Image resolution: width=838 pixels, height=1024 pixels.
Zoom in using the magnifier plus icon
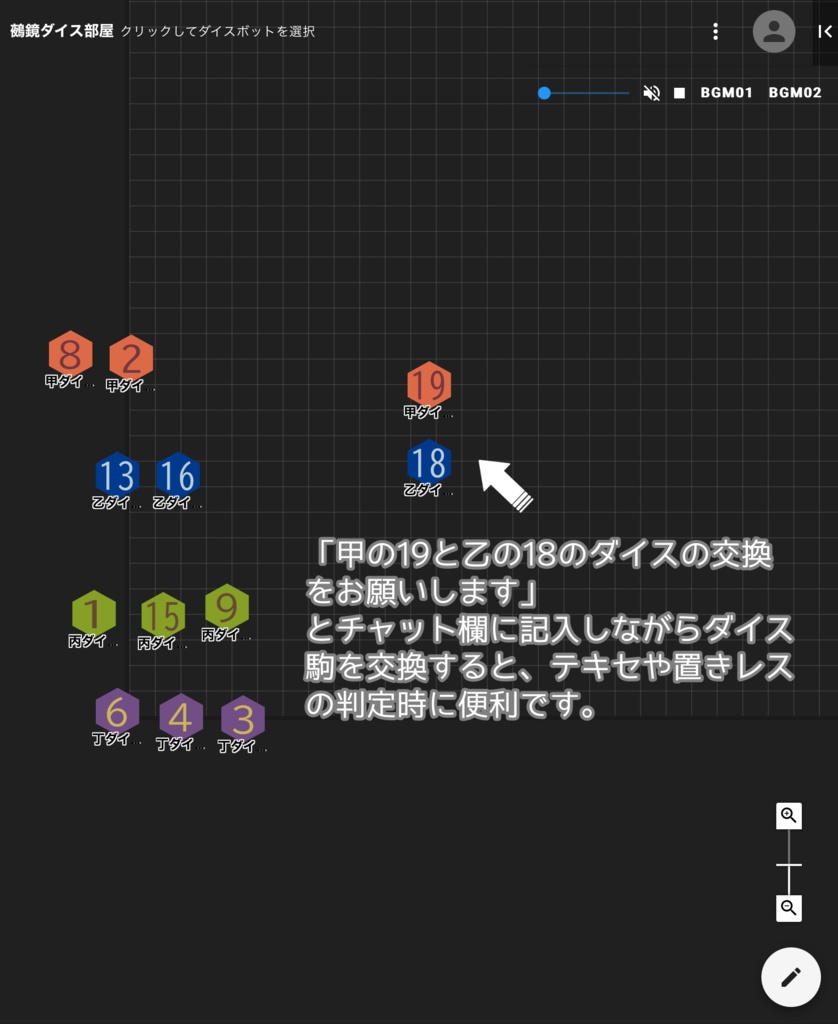pos(788,815)
